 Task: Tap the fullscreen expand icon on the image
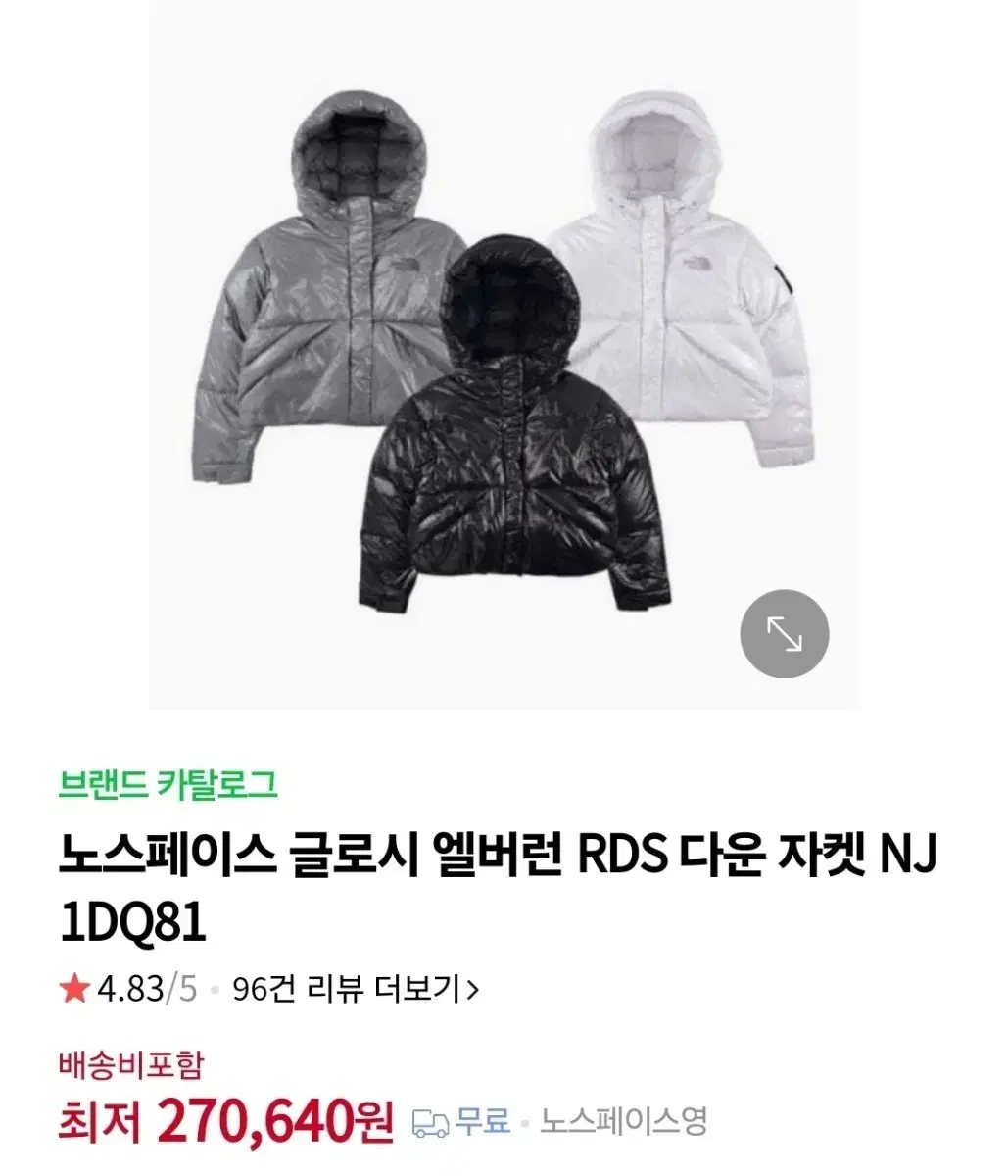tap(787, 634)
